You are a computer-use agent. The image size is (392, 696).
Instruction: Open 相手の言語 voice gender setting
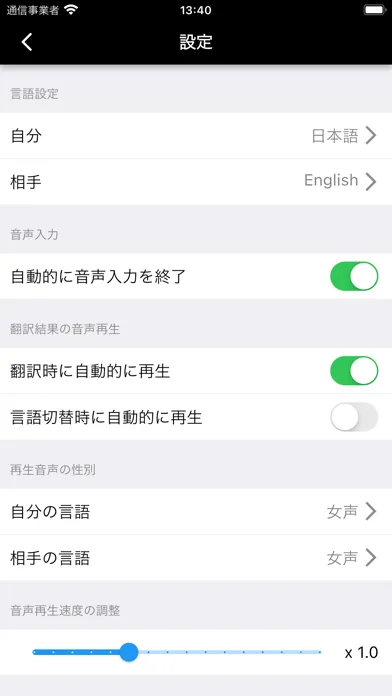click(196, 558)
